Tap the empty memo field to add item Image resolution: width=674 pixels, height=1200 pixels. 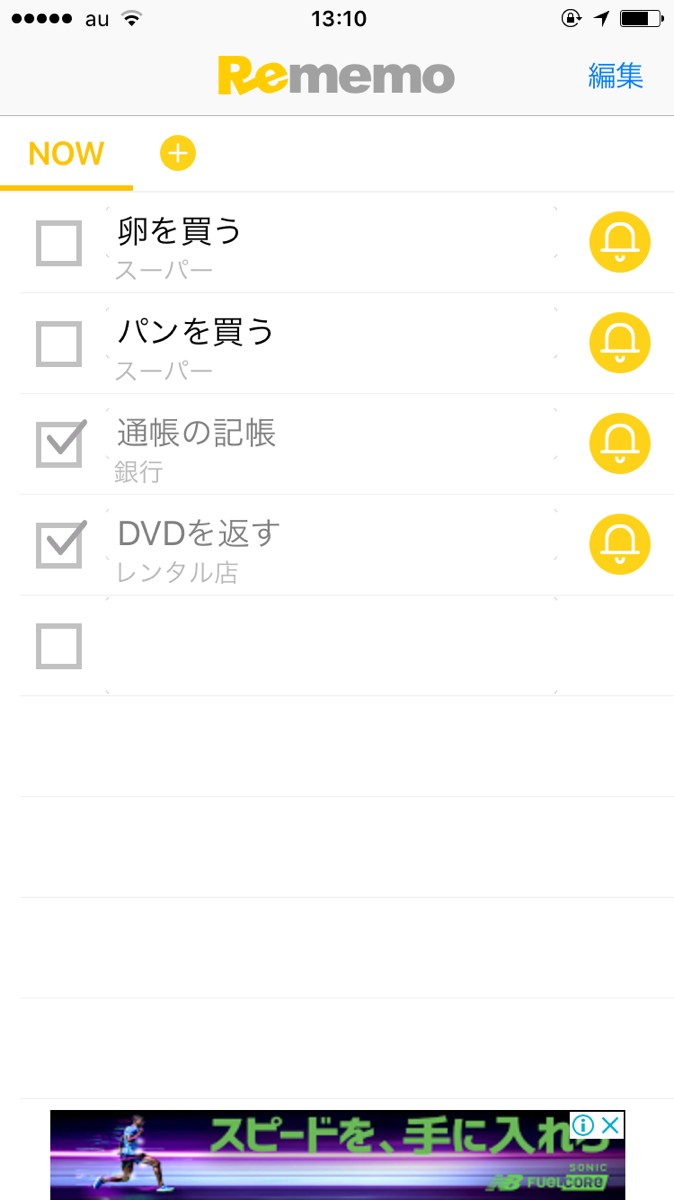point(330,646)
